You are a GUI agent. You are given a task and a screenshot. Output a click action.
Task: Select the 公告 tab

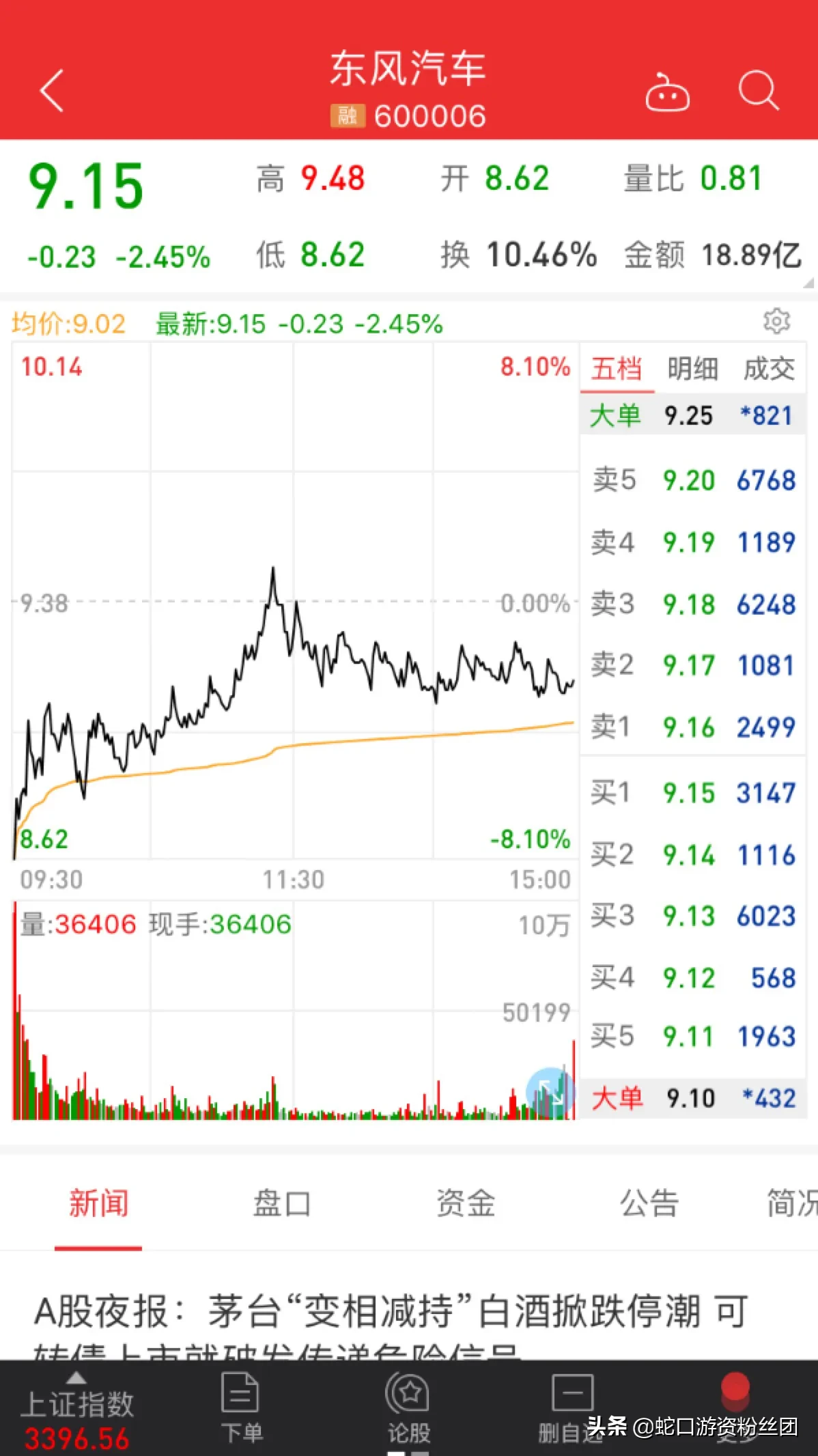click(649, 1204)
